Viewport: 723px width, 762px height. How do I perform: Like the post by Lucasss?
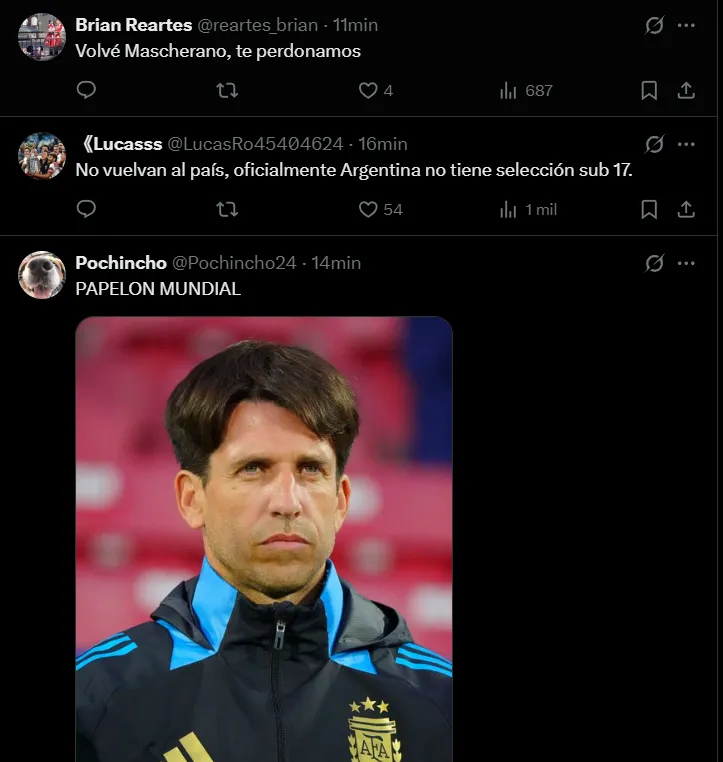click(368, 209)
